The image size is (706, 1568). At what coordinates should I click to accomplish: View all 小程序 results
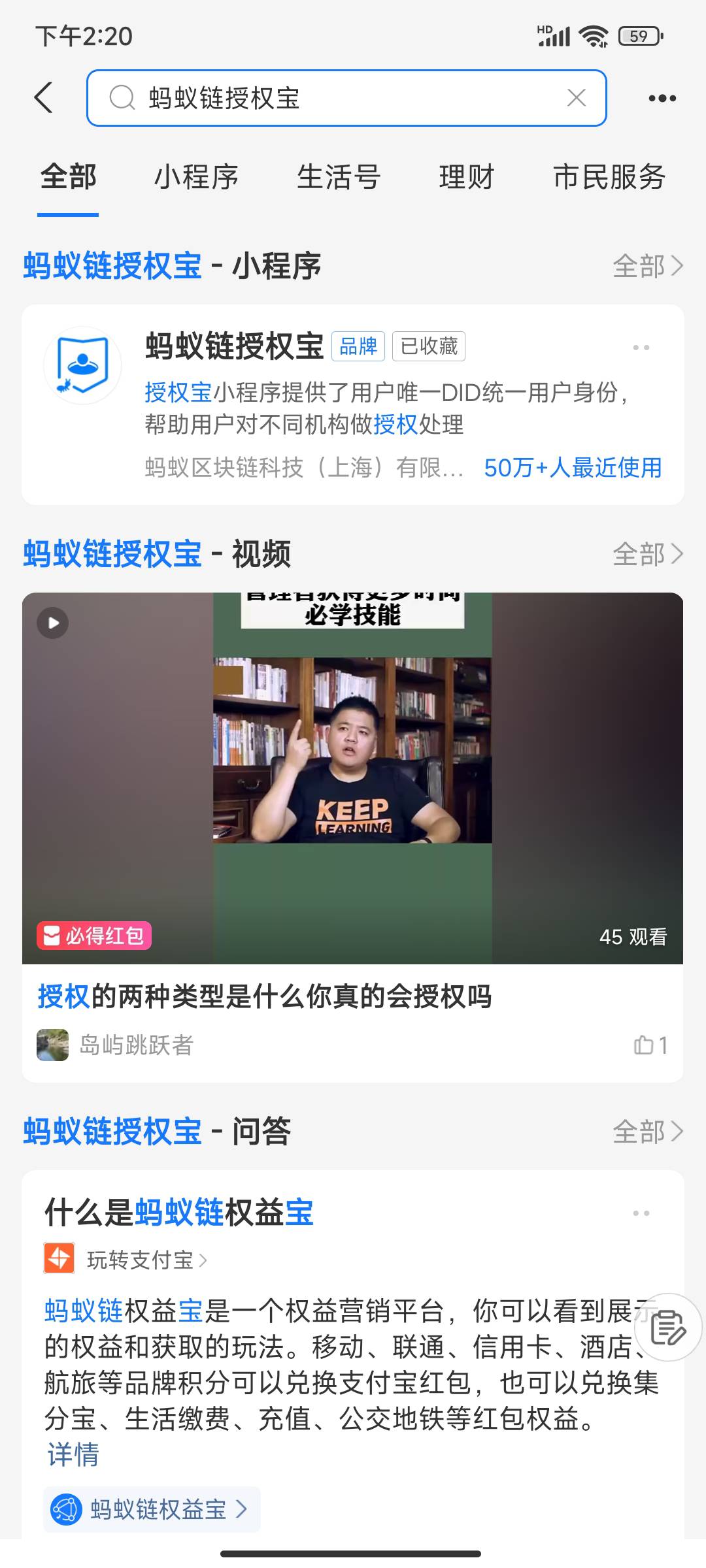tap(647, 266)
